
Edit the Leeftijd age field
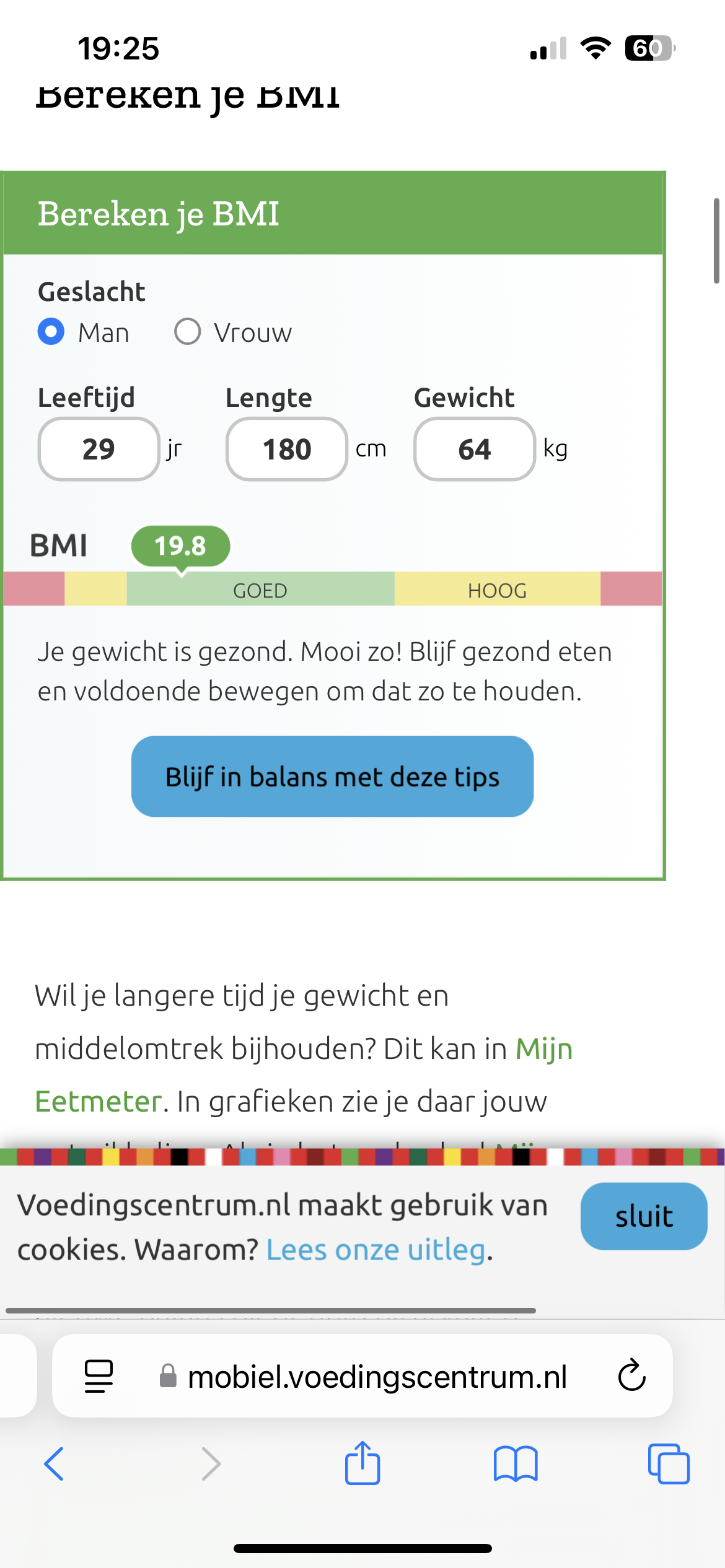(99, 449)
